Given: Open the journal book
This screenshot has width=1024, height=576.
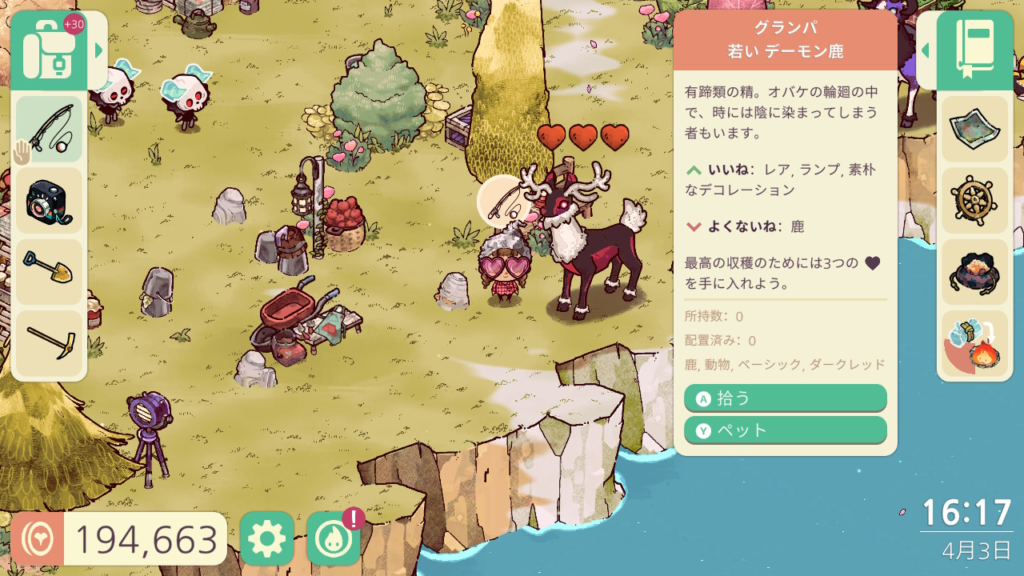Looking at the screenshot, I should 974,48.
